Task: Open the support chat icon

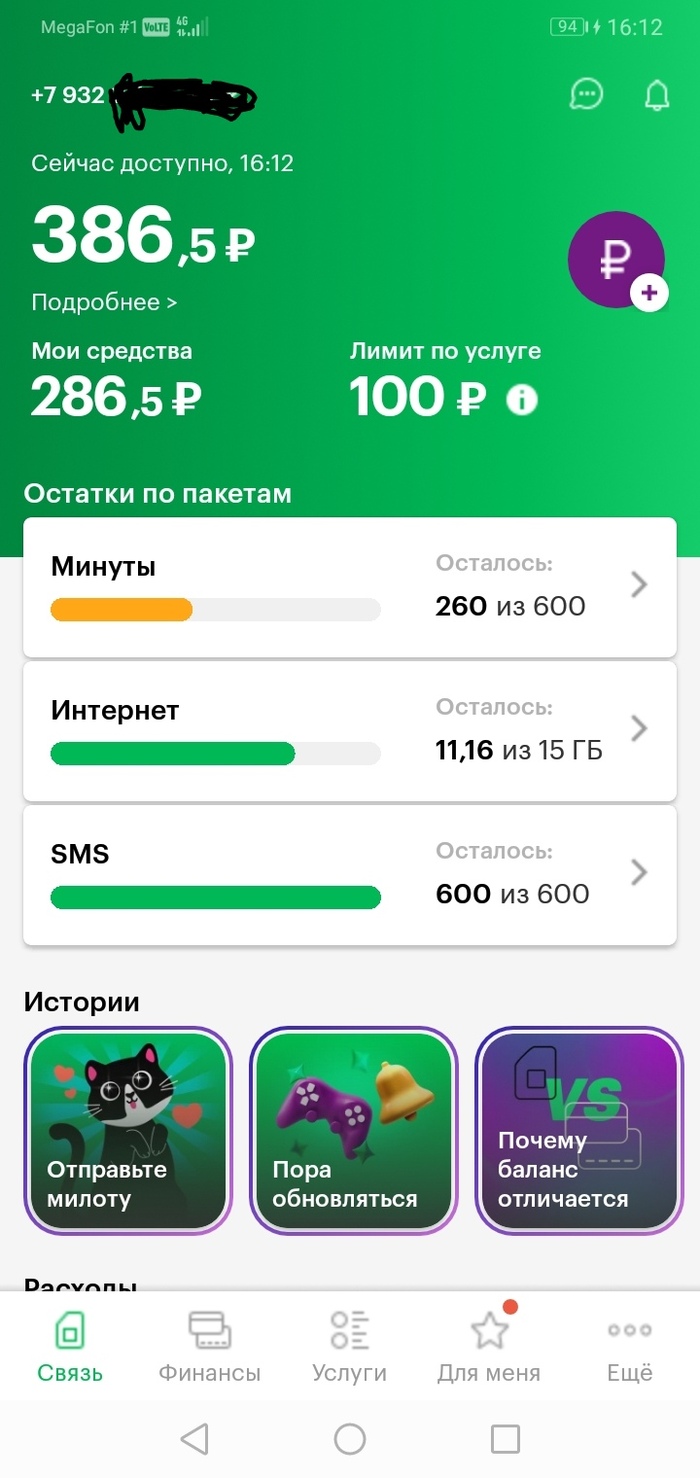Action: [x=587, y=95]
